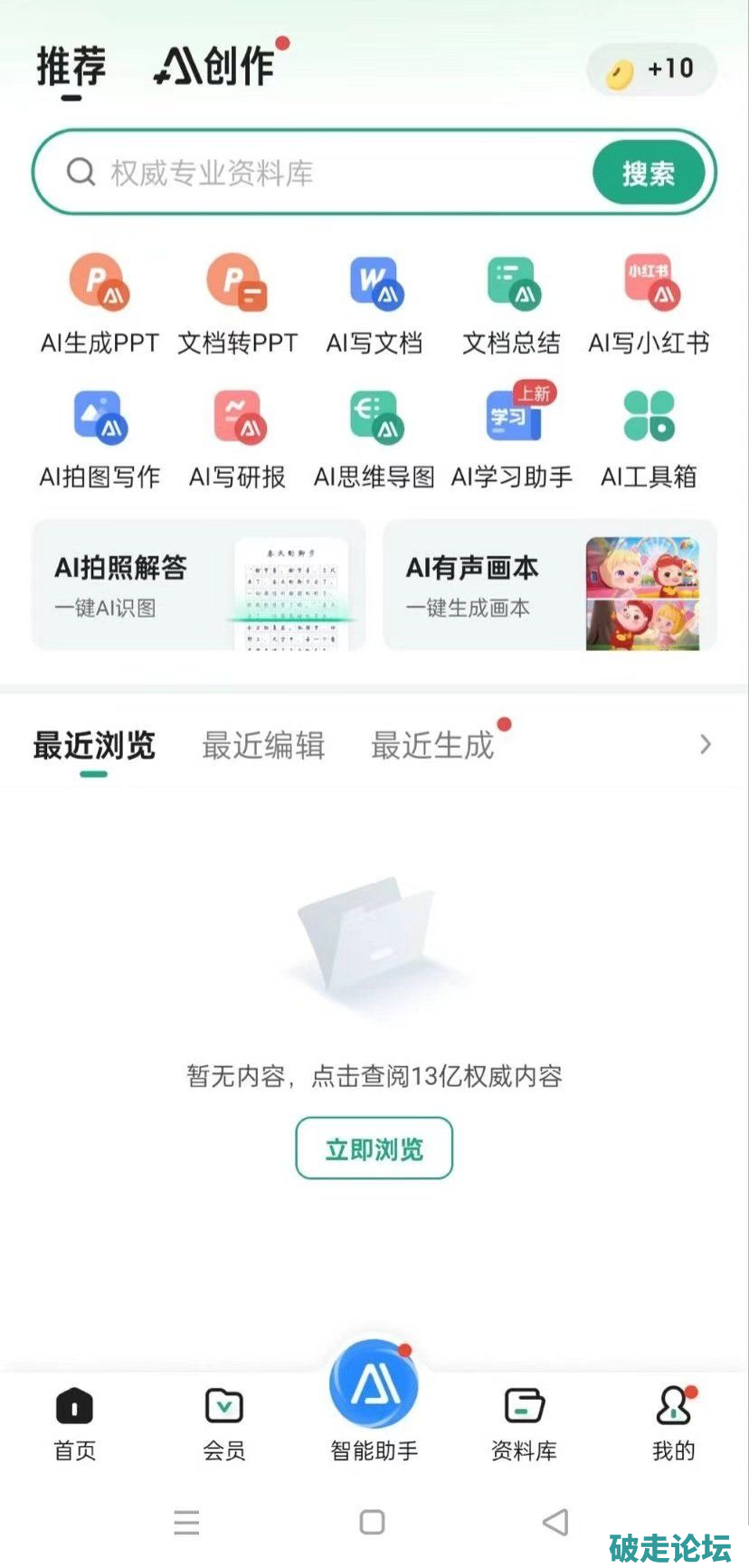Switch to the 资料库 tab

524,1423
